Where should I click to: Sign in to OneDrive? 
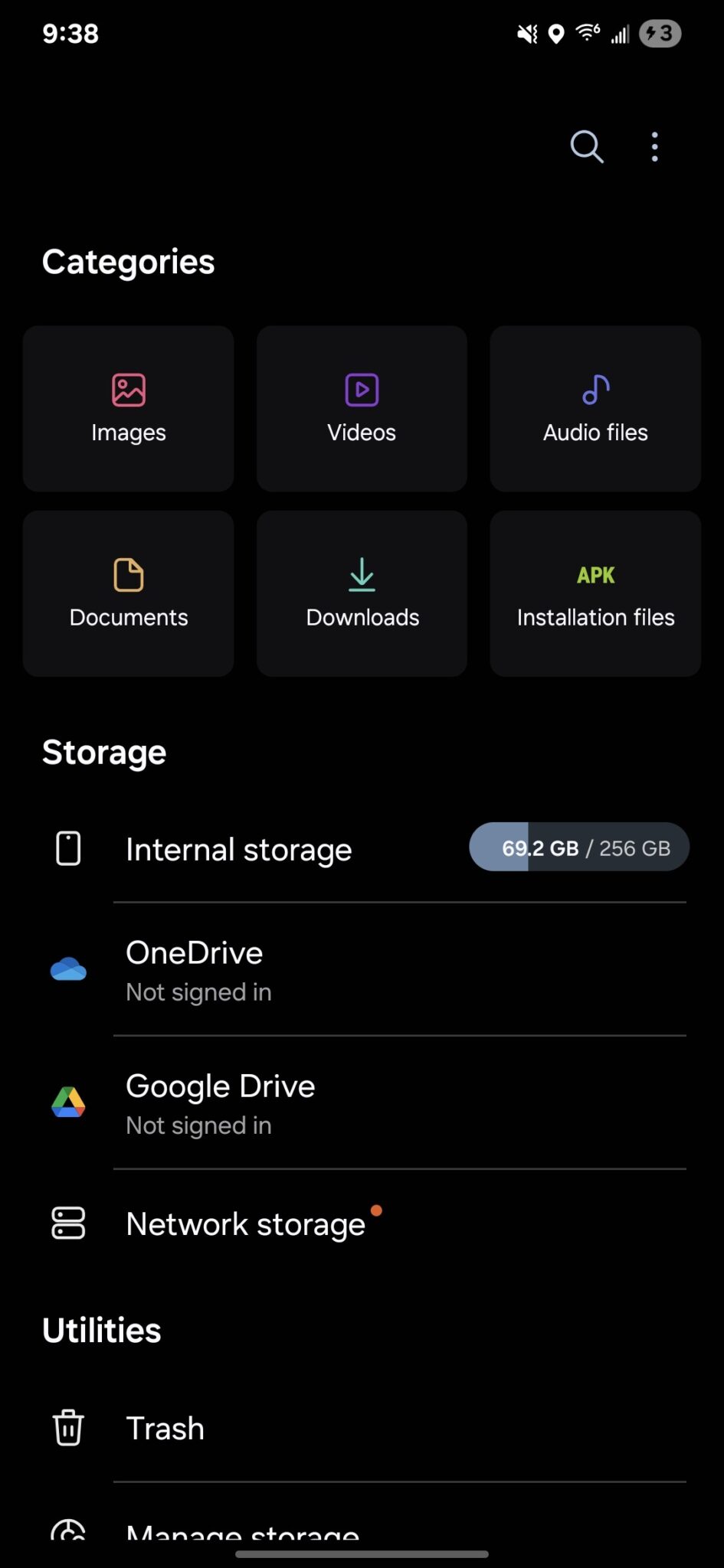195,969
